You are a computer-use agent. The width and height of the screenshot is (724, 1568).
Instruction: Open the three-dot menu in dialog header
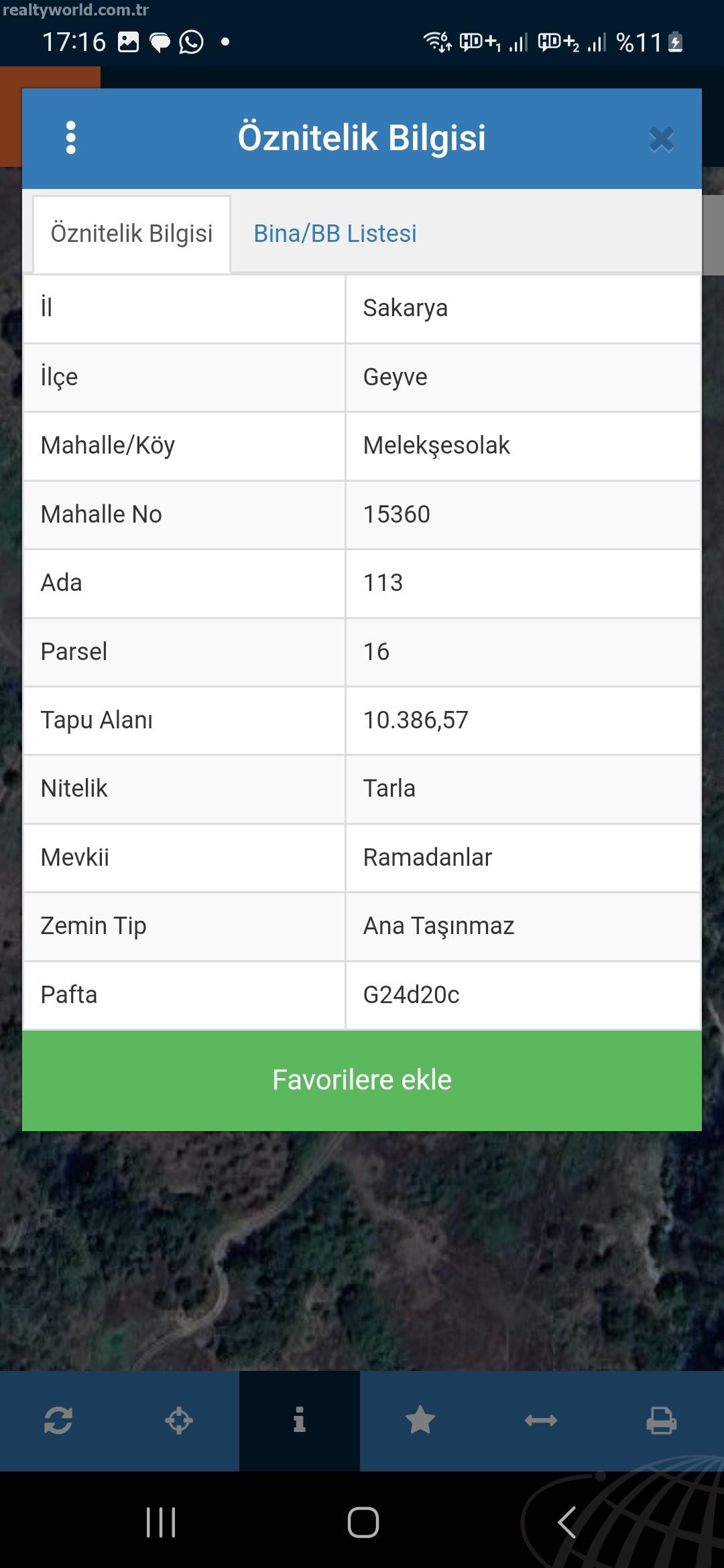tap(71, 138)
